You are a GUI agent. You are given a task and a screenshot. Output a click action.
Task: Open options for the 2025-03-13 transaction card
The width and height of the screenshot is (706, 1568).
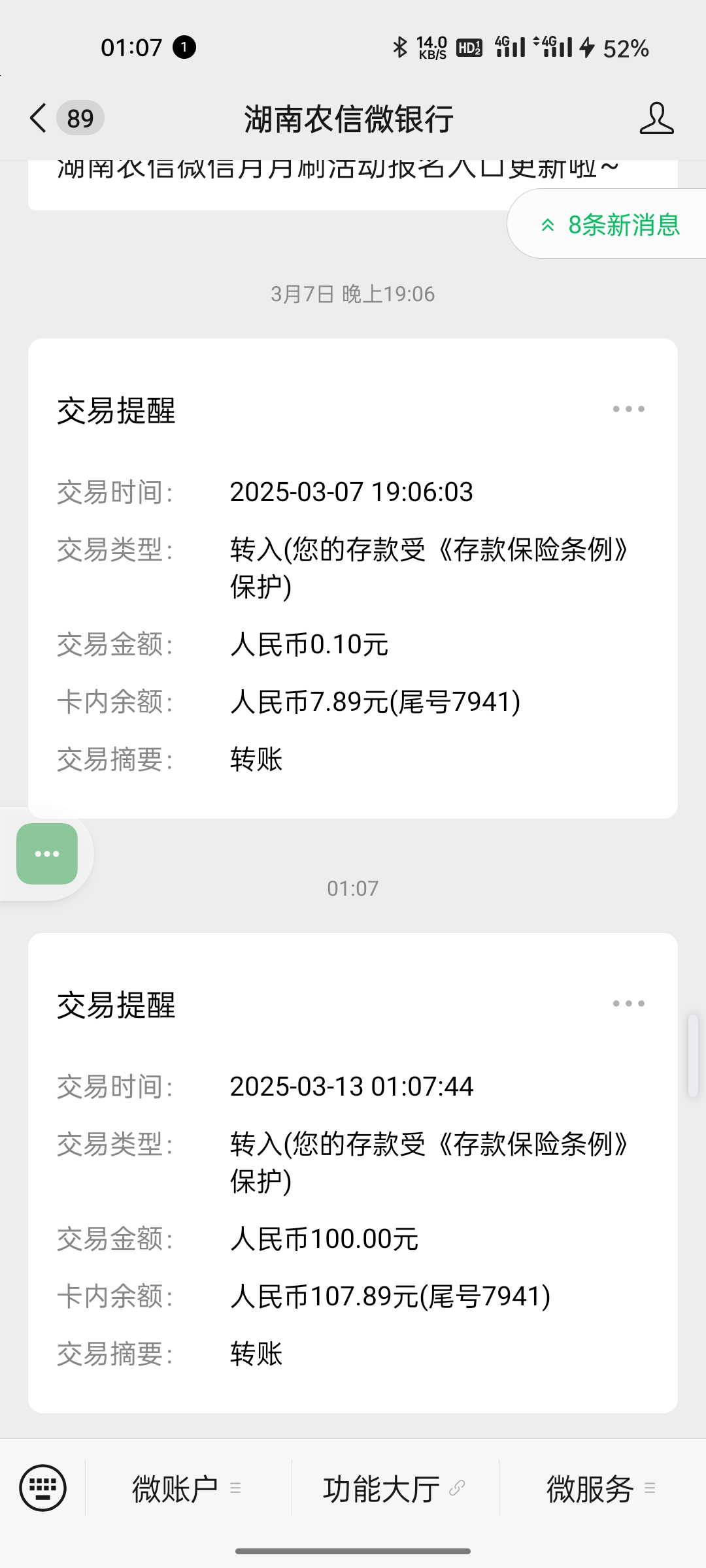point(628,1004)
